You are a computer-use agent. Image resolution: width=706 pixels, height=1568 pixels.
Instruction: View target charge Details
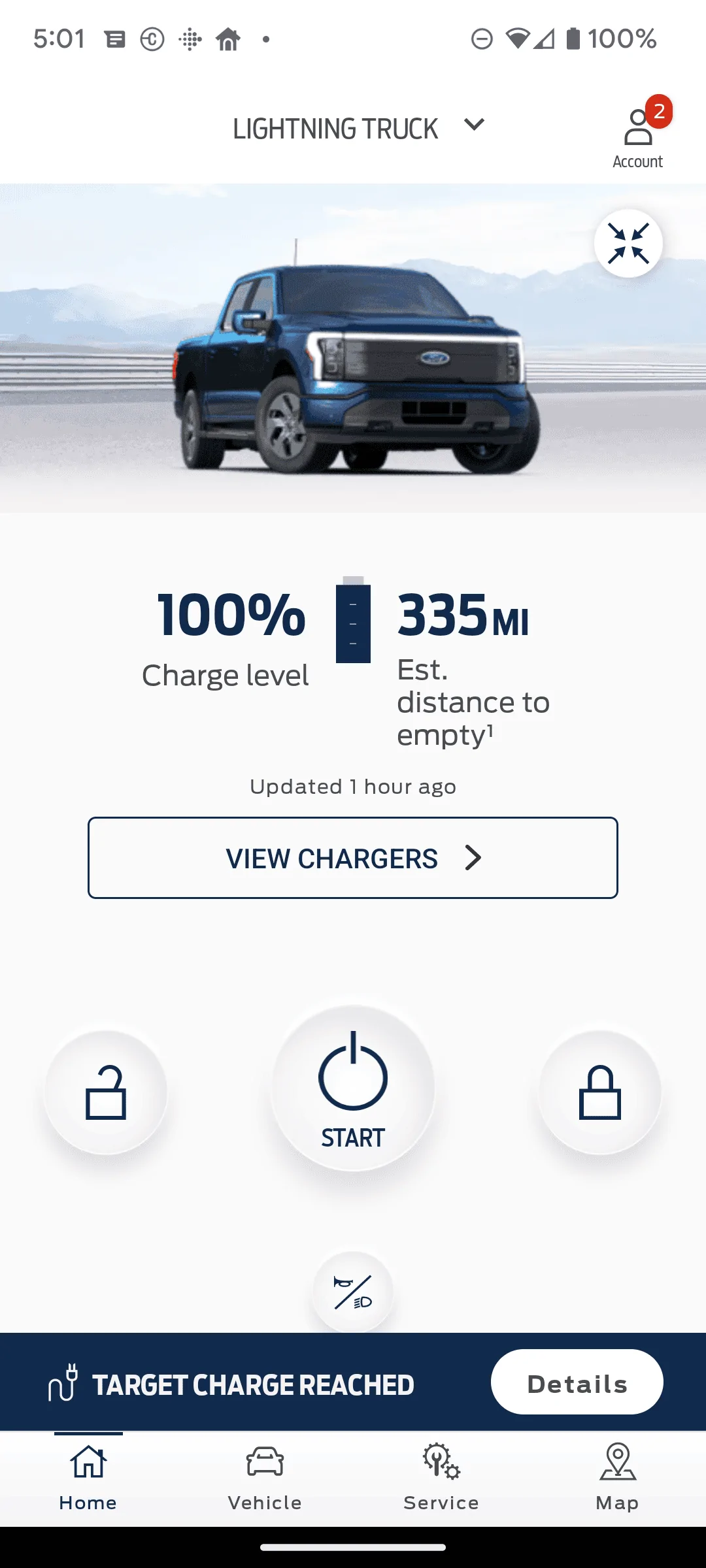tap(577, 1382)
